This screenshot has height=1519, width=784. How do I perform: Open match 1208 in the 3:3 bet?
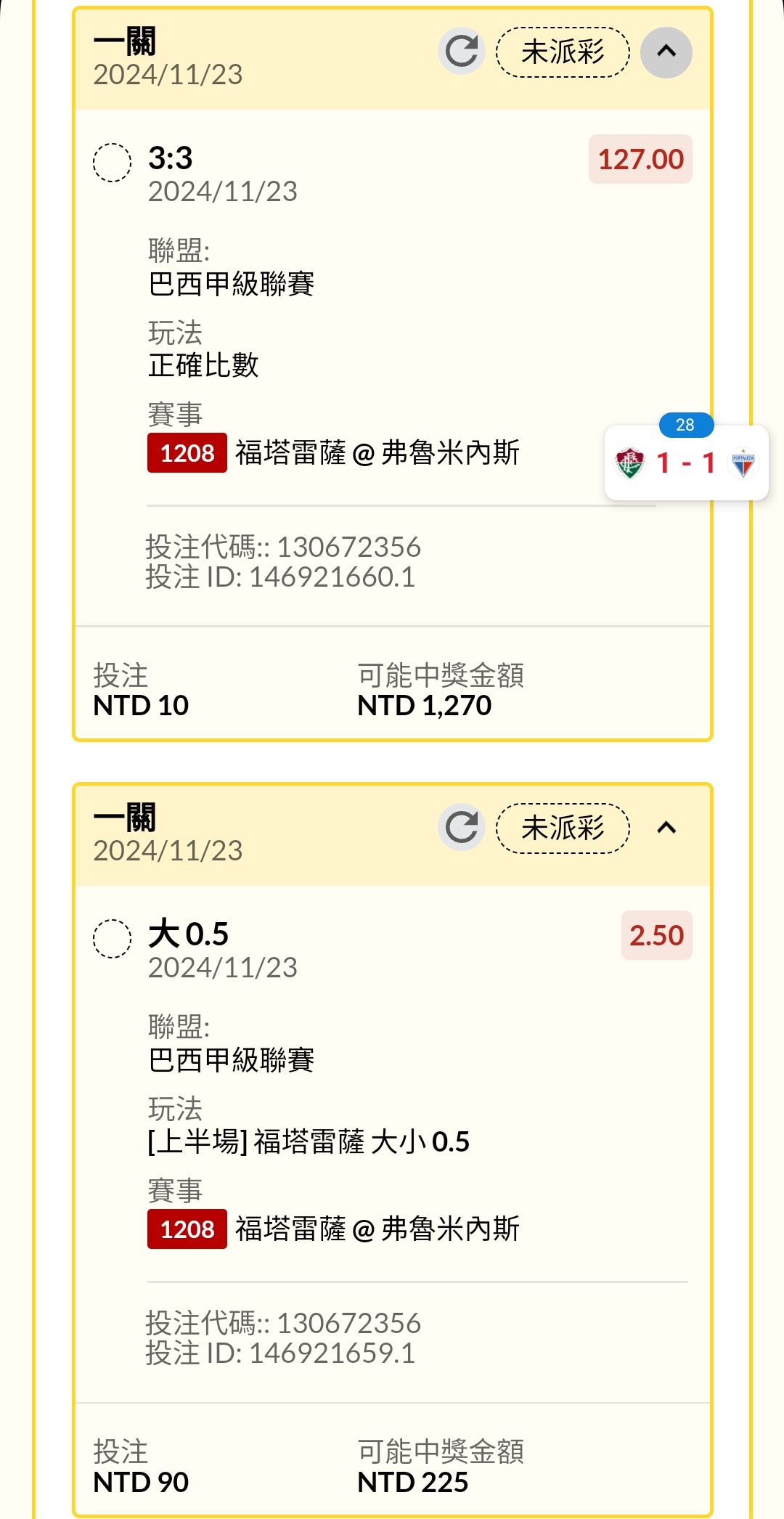click(x=334, y=453)
